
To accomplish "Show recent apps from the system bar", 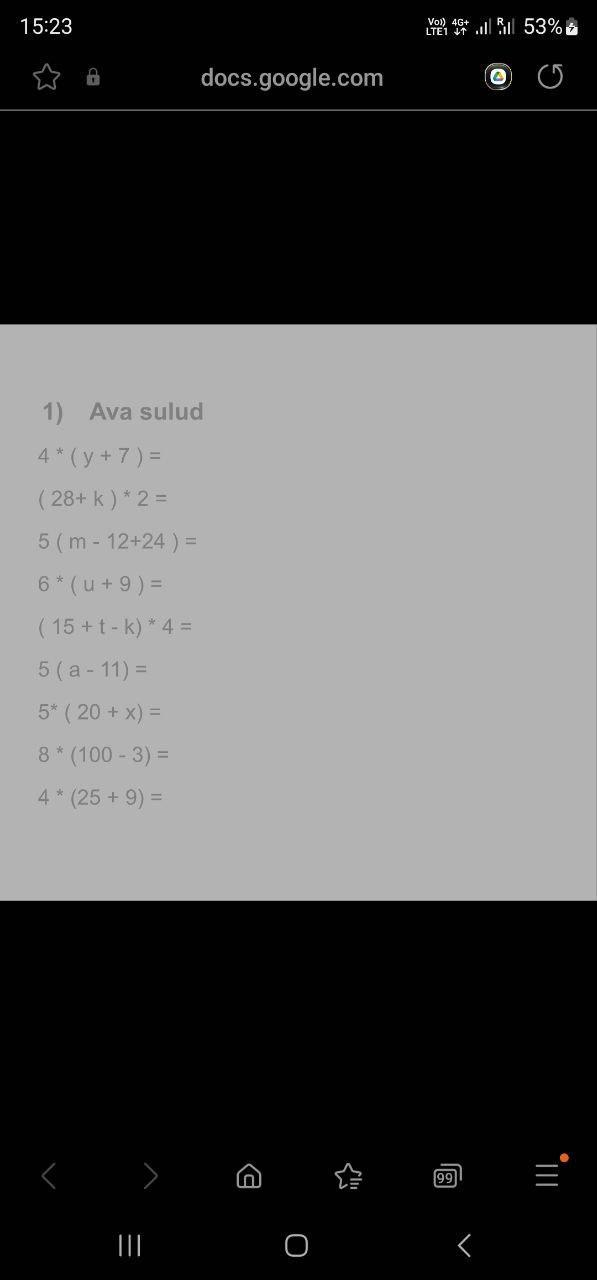I will click(129, 1245).
